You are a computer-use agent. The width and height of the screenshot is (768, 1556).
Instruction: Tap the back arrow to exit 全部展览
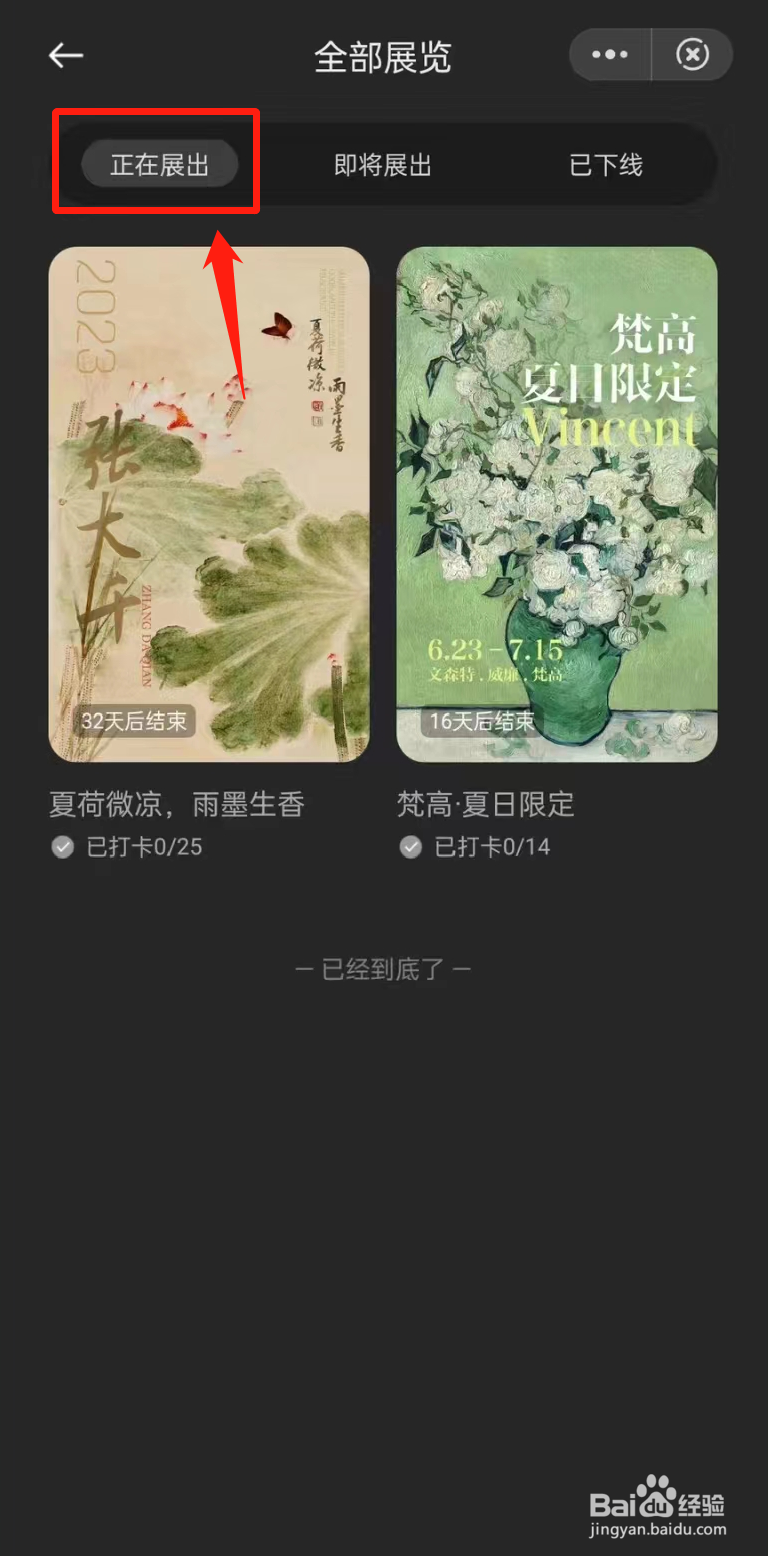(x=64, y=55)
